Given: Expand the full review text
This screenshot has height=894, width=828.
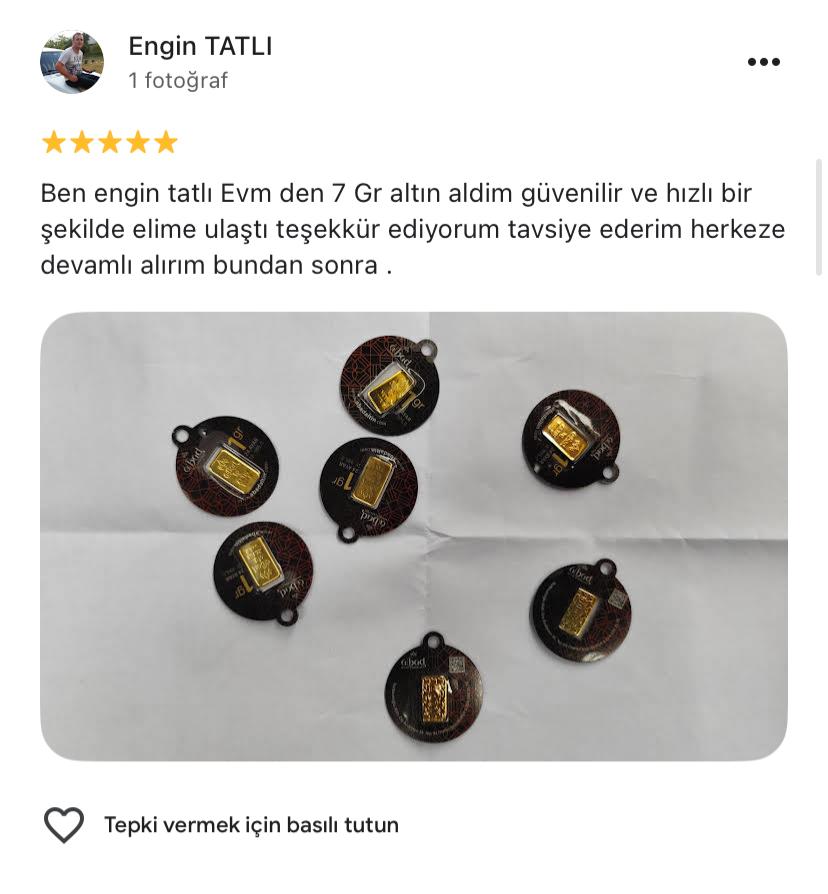Looking at the screenshot, I should 413,225.
